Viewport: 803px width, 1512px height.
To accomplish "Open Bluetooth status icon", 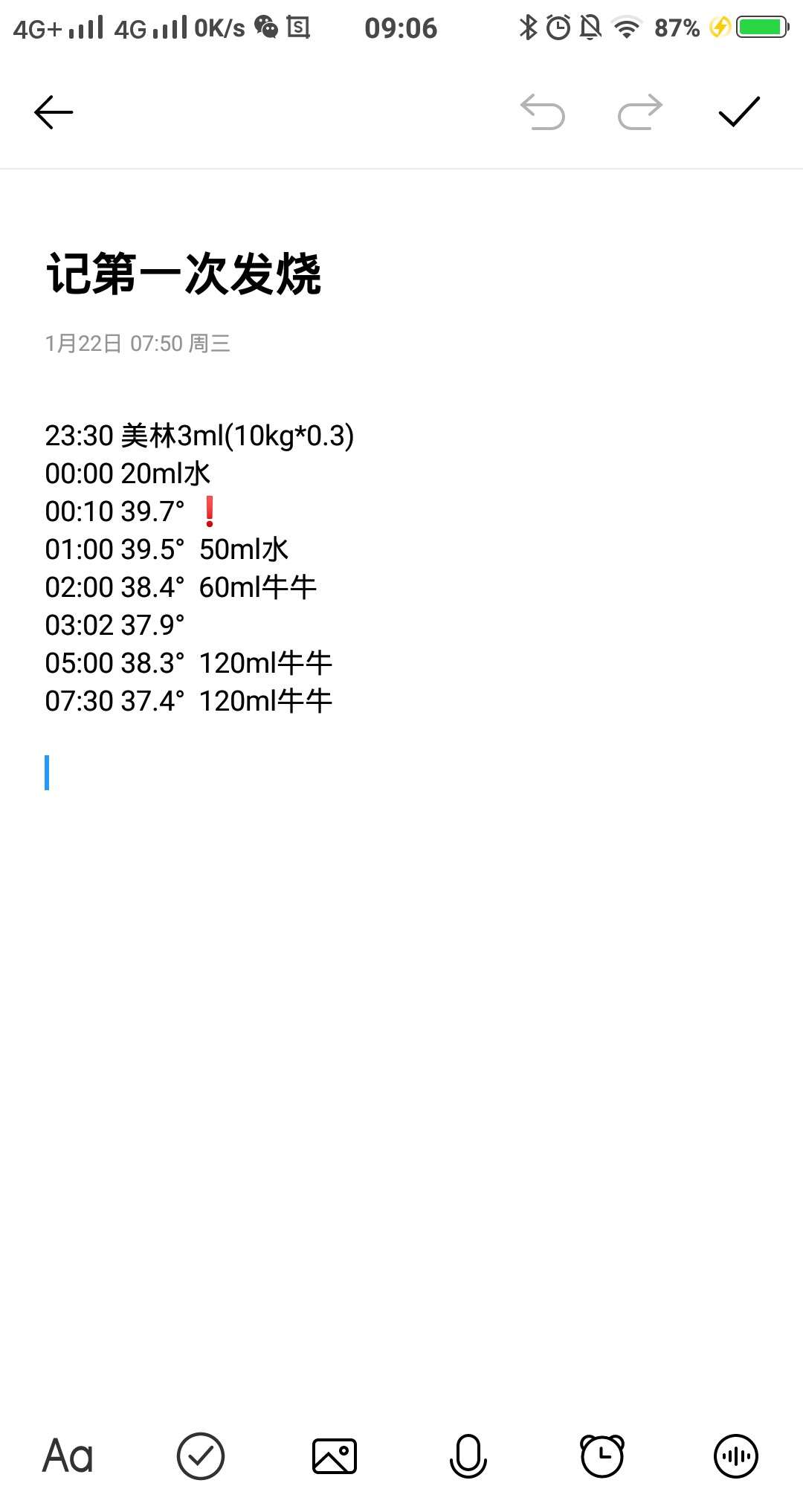I will click(x=528, y=26).
